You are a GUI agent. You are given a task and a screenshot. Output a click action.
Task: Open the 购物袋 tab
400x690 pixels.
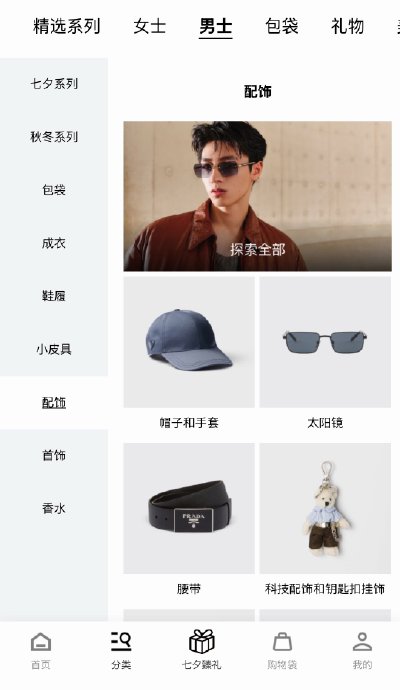point(282,651)
